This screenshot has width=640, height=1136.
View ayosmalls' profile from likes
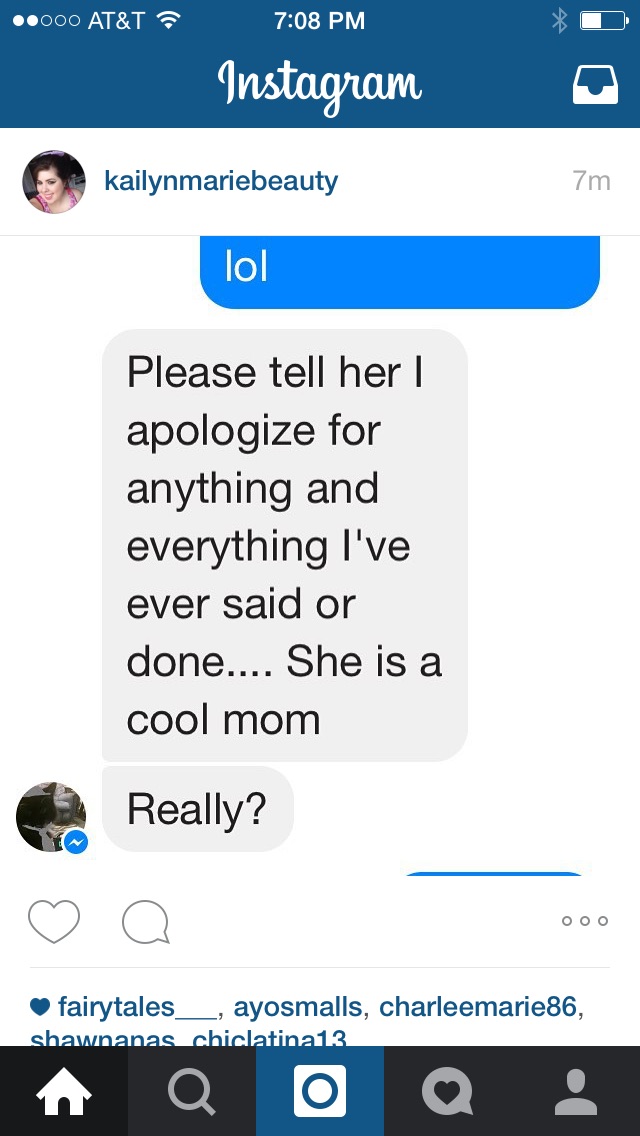pos(297,1007)
